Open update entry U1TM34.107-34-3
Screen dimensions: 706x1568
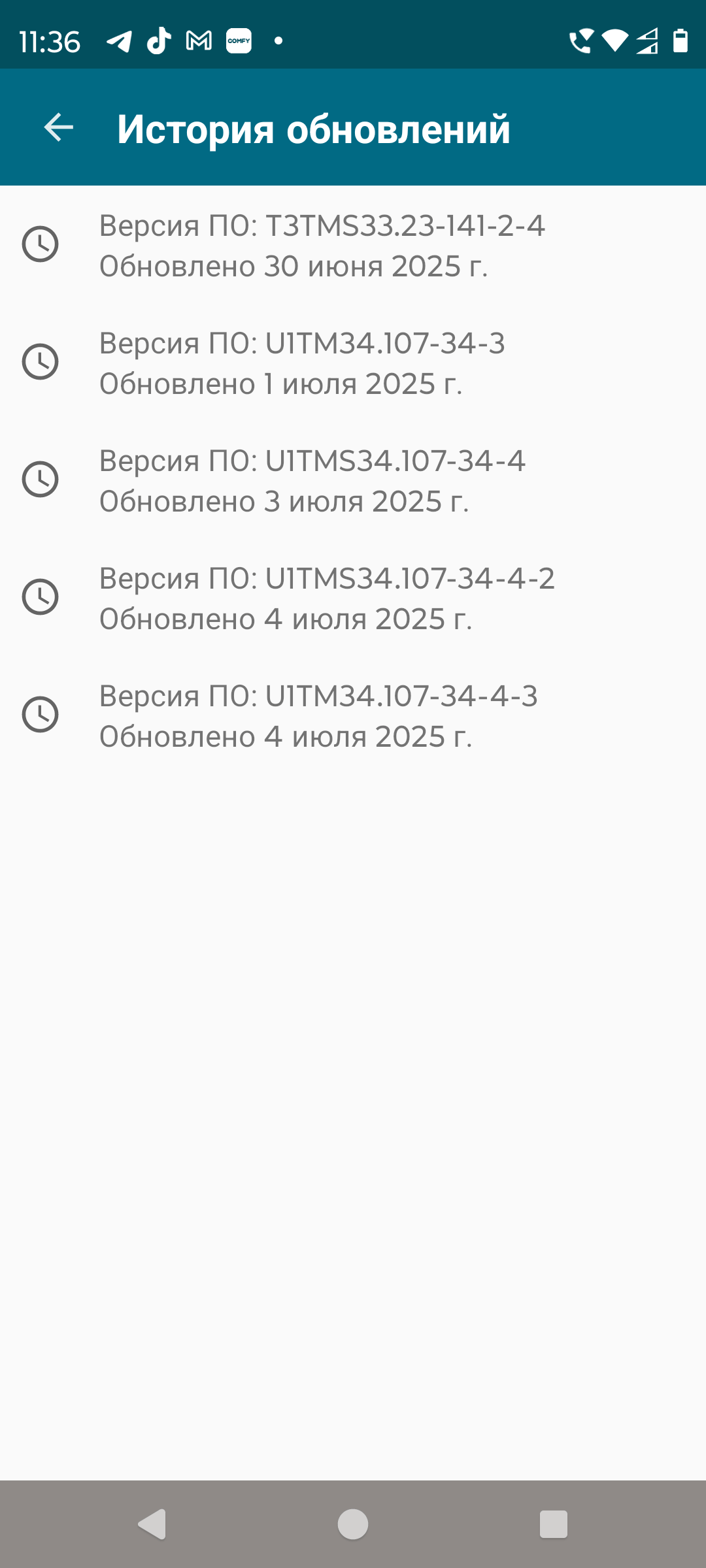353,363
